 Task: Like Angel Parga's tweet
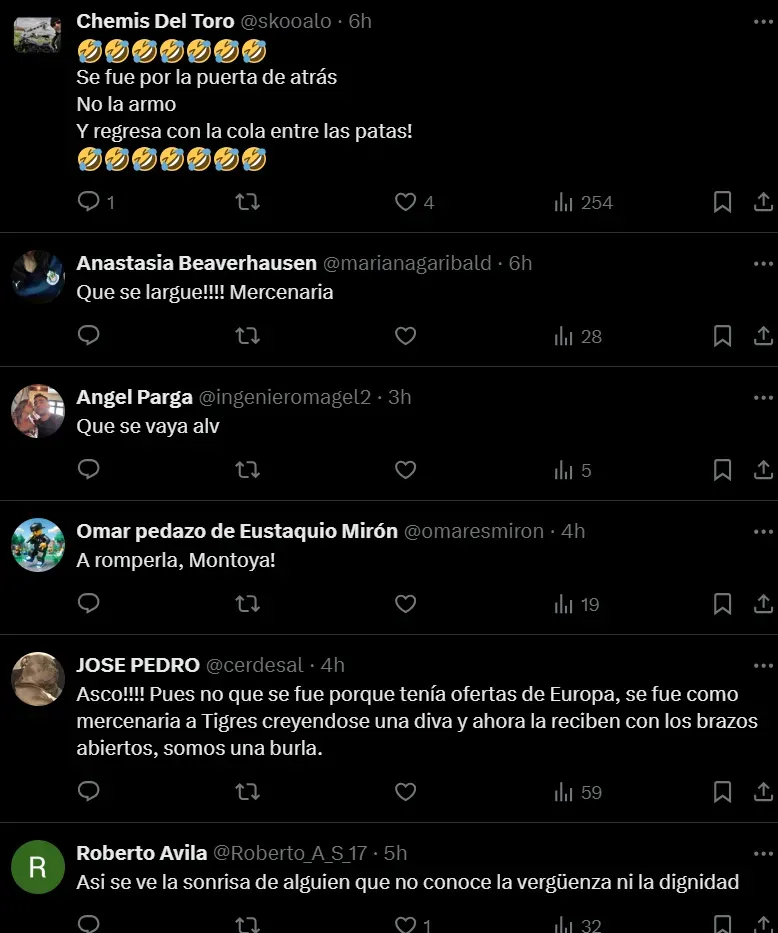[405, 470]
